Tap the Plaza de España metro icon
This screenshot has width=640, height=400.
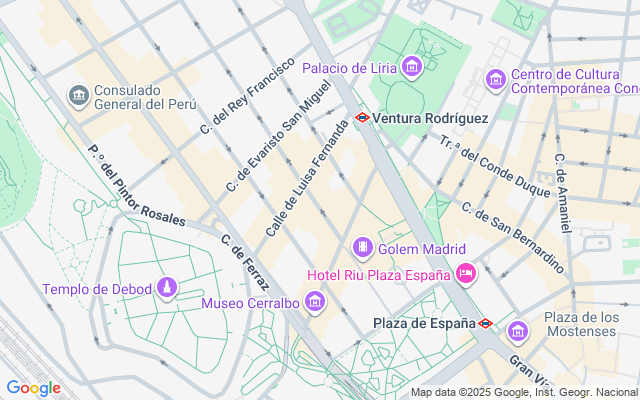(485, 323)
